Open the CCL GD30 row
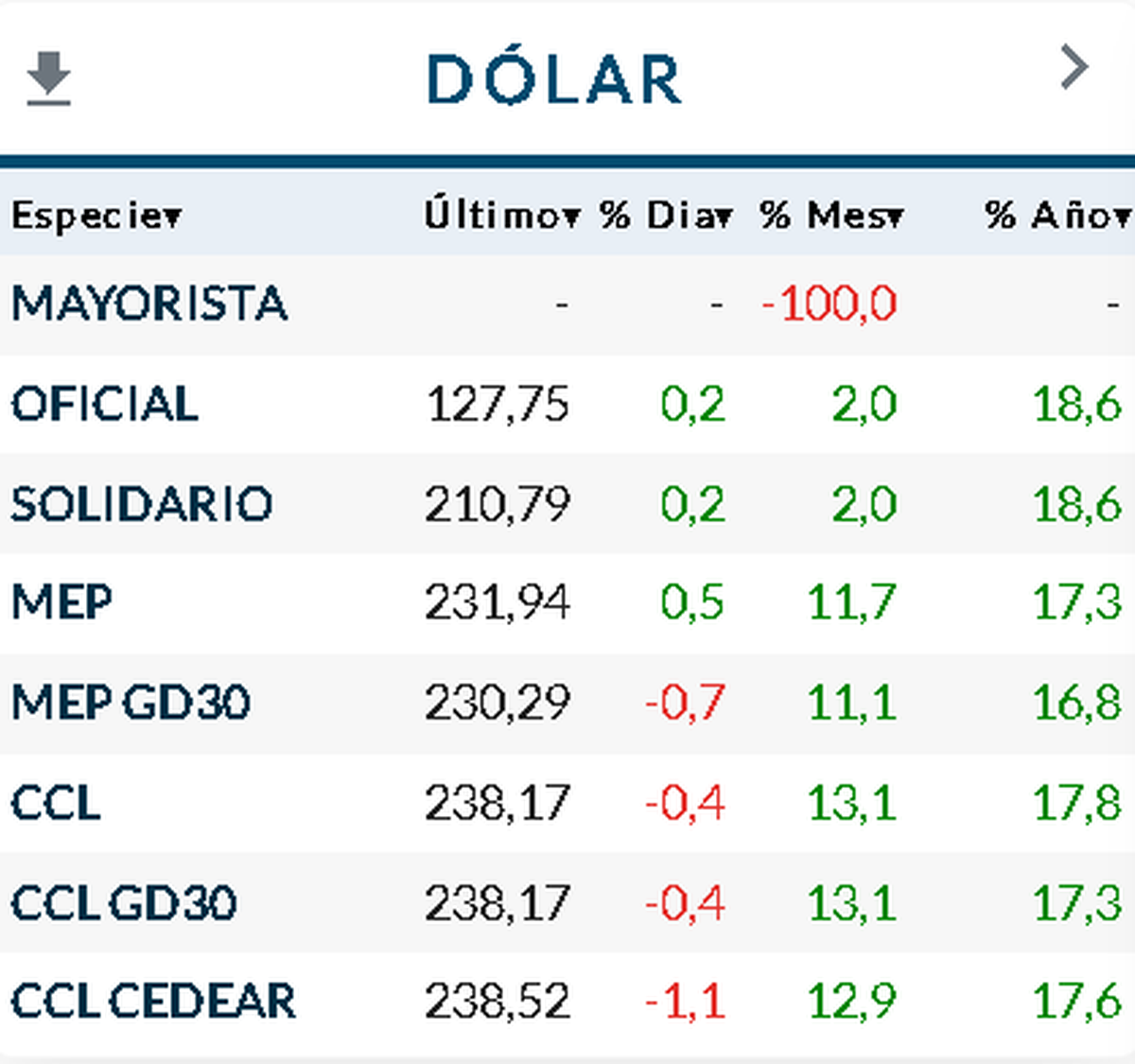 pos(124,902)
